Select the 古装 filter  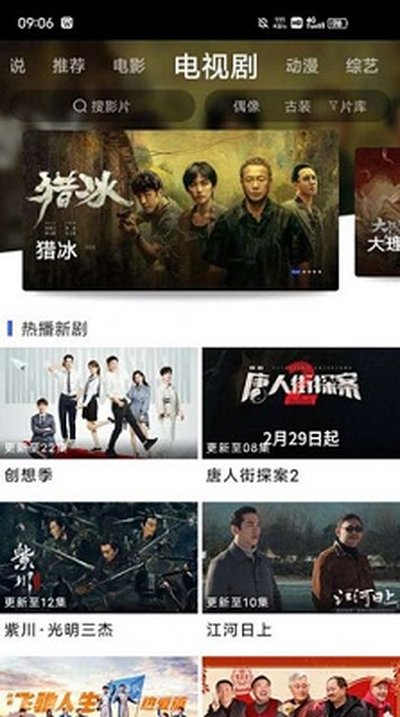coord(298,107)
